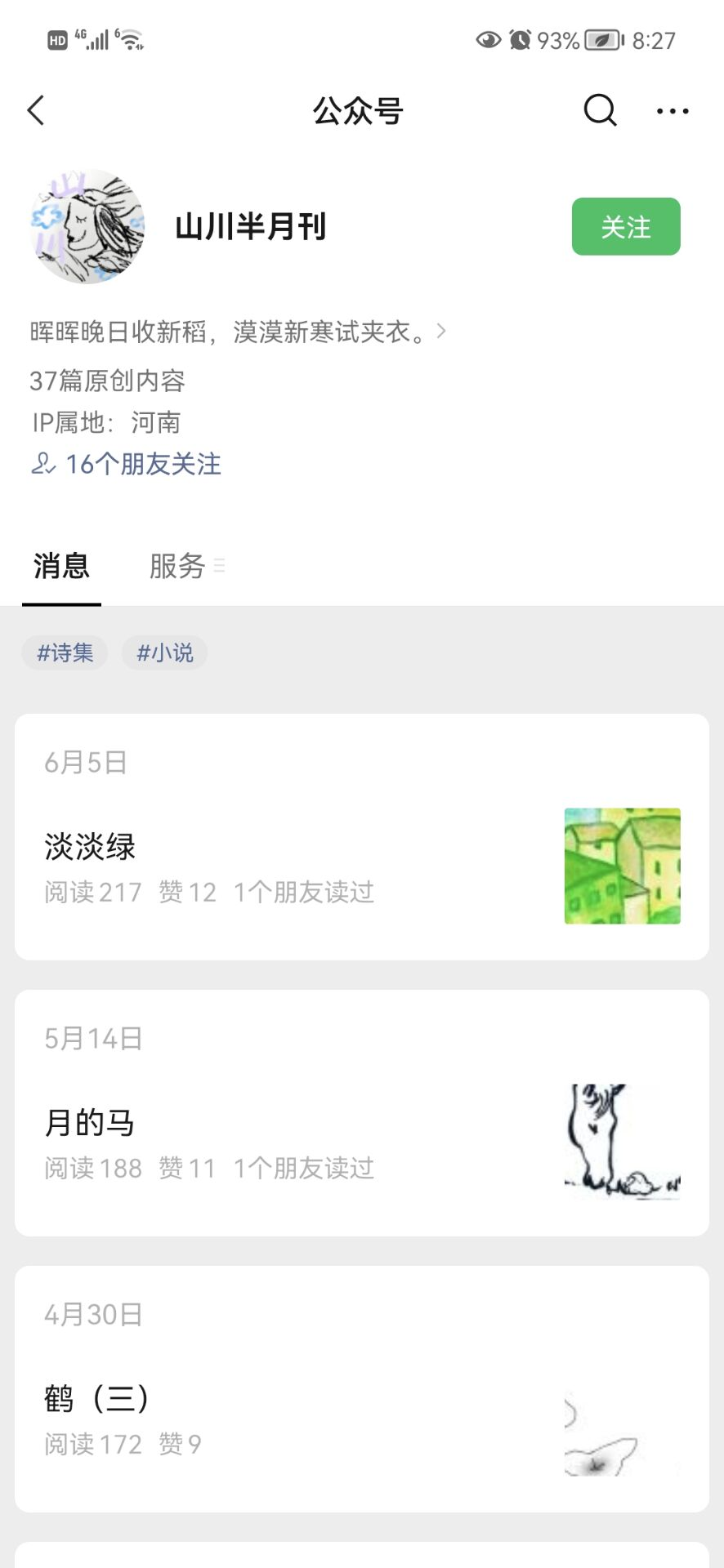724x1568 pixels.
Task: Expand the account description line
Action: (x=237, y=332)
